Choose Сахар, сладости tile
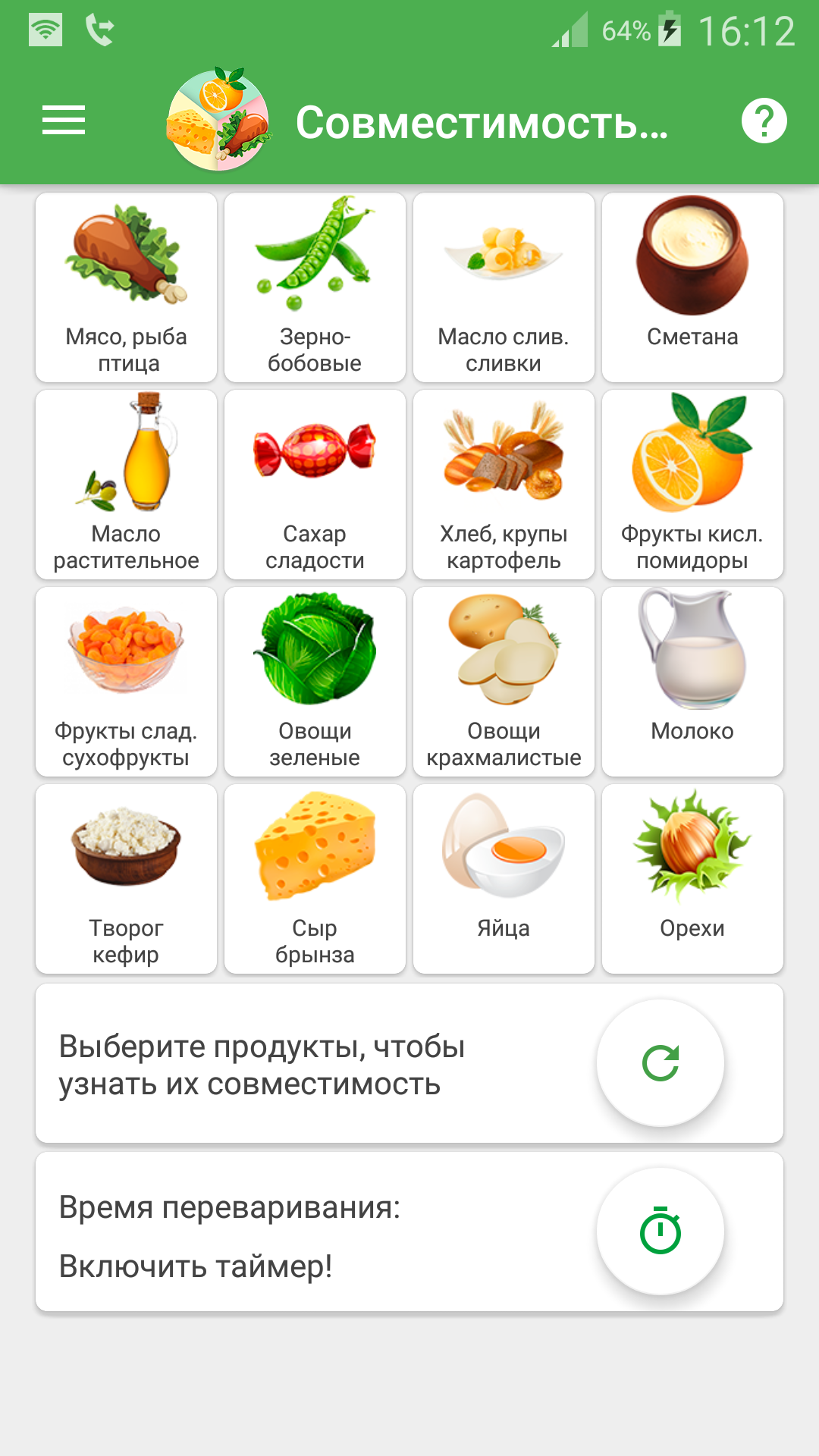 tap(315, 485)
